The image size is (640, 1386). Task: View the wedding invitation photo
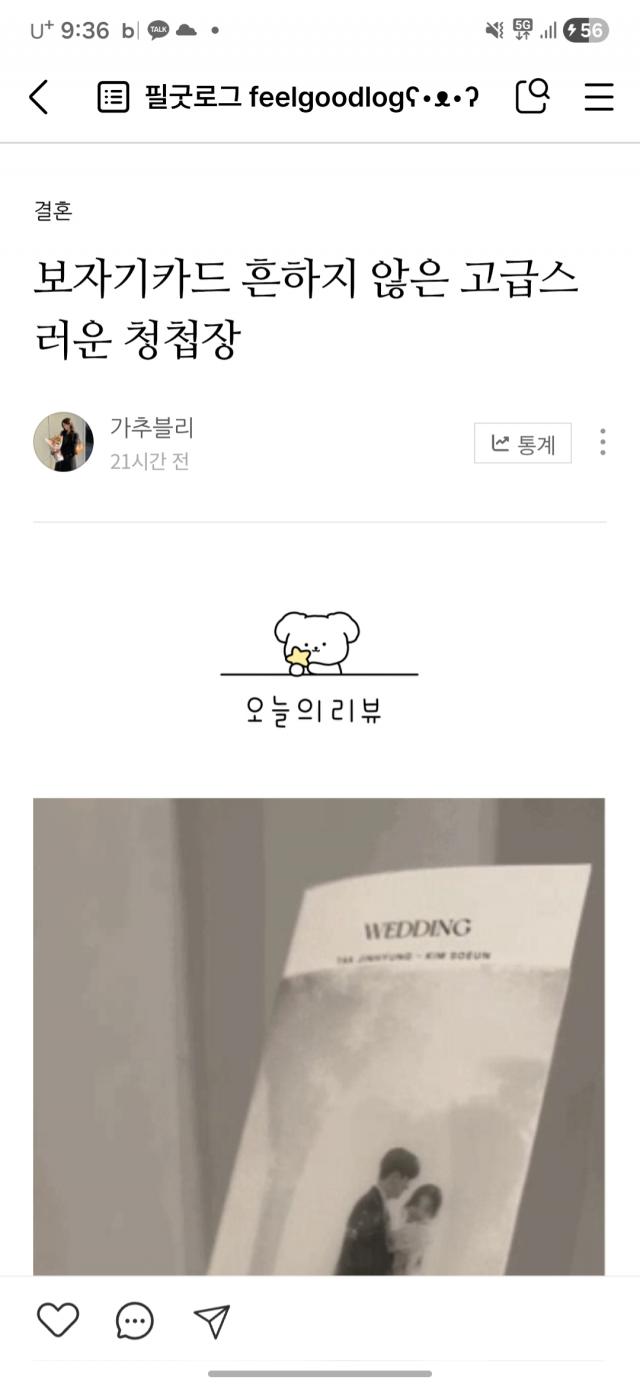(318, 1035)
